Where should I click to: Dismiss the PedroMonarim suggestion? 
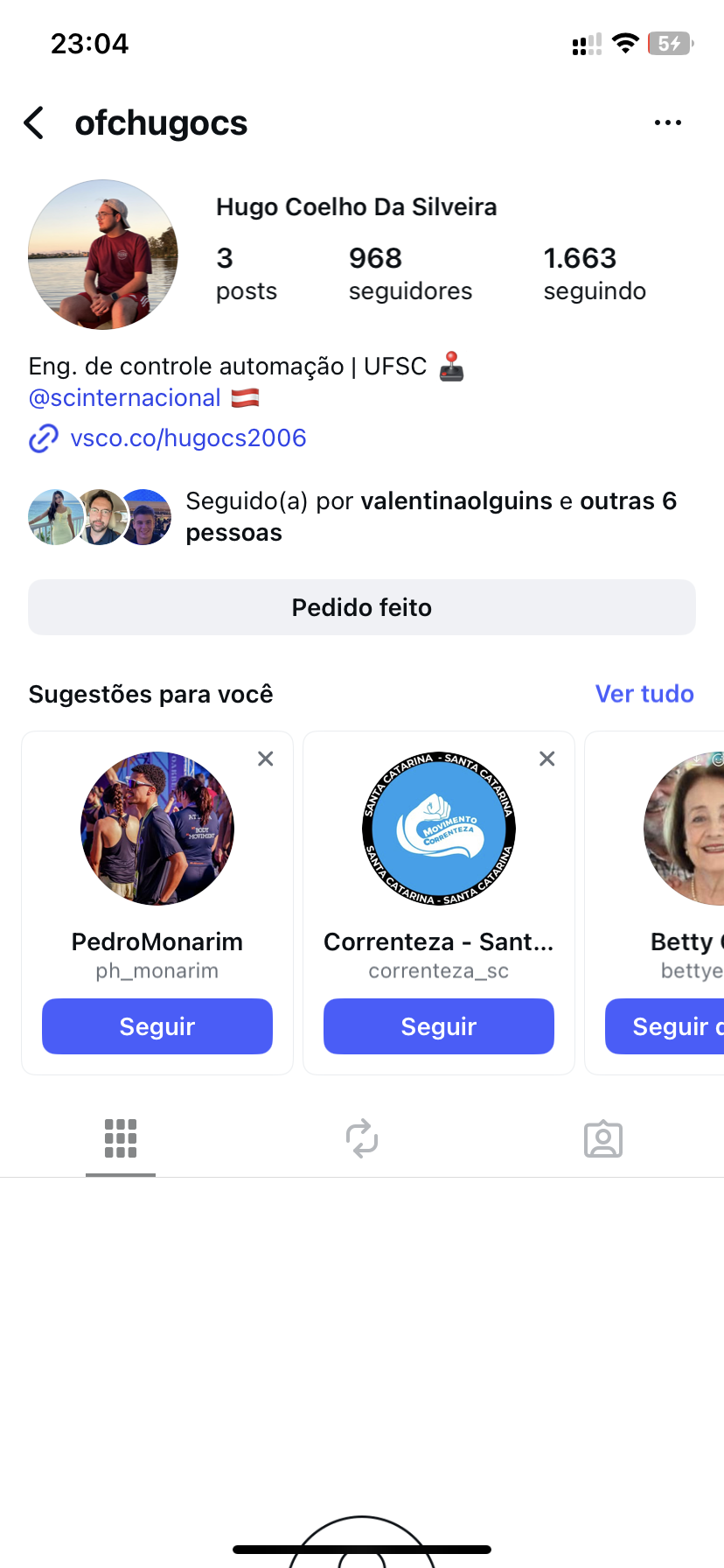(266, 759)
